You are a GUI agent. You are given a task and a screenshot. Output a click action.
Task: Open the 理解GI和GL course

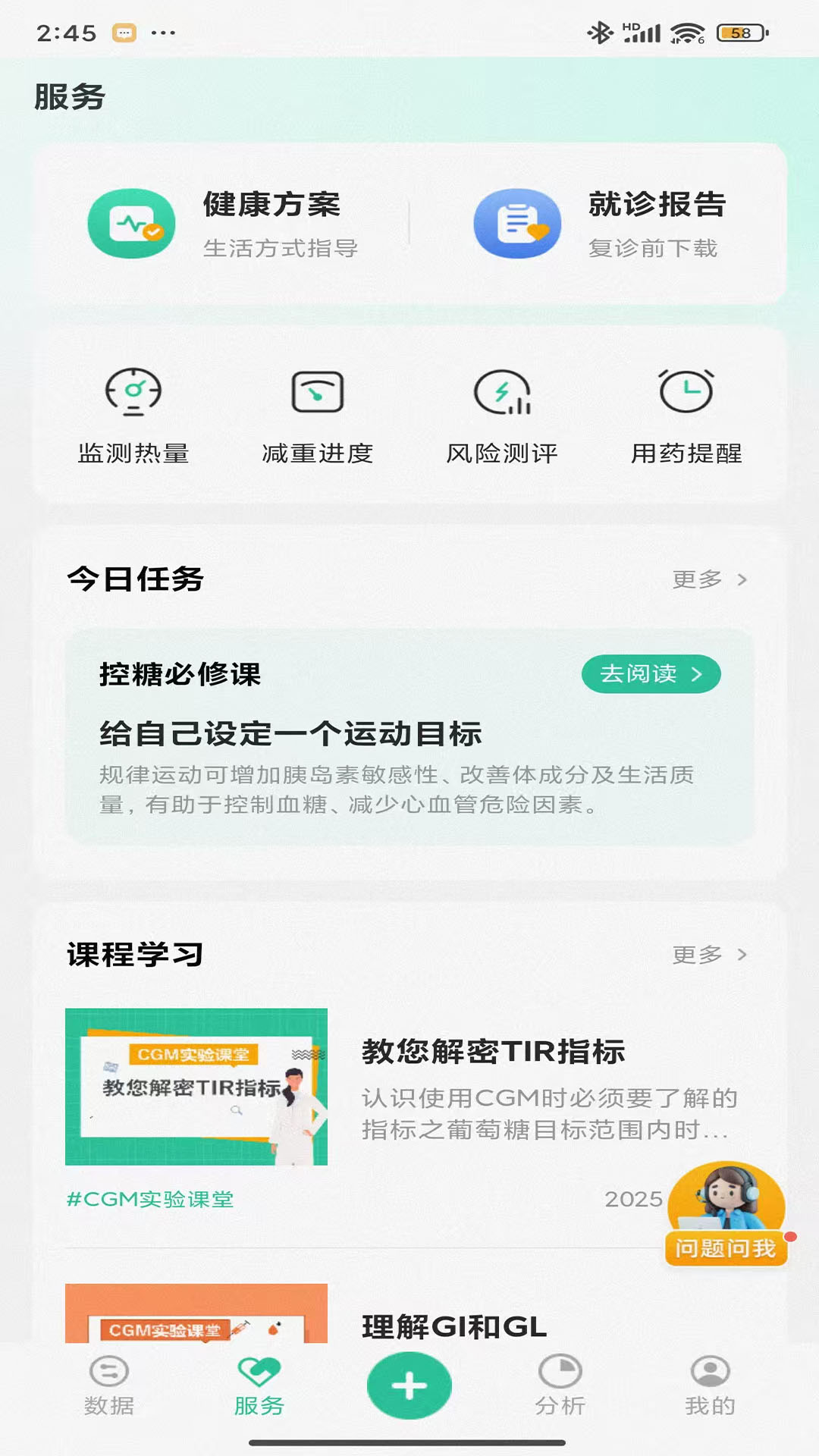pos(453,1326)
